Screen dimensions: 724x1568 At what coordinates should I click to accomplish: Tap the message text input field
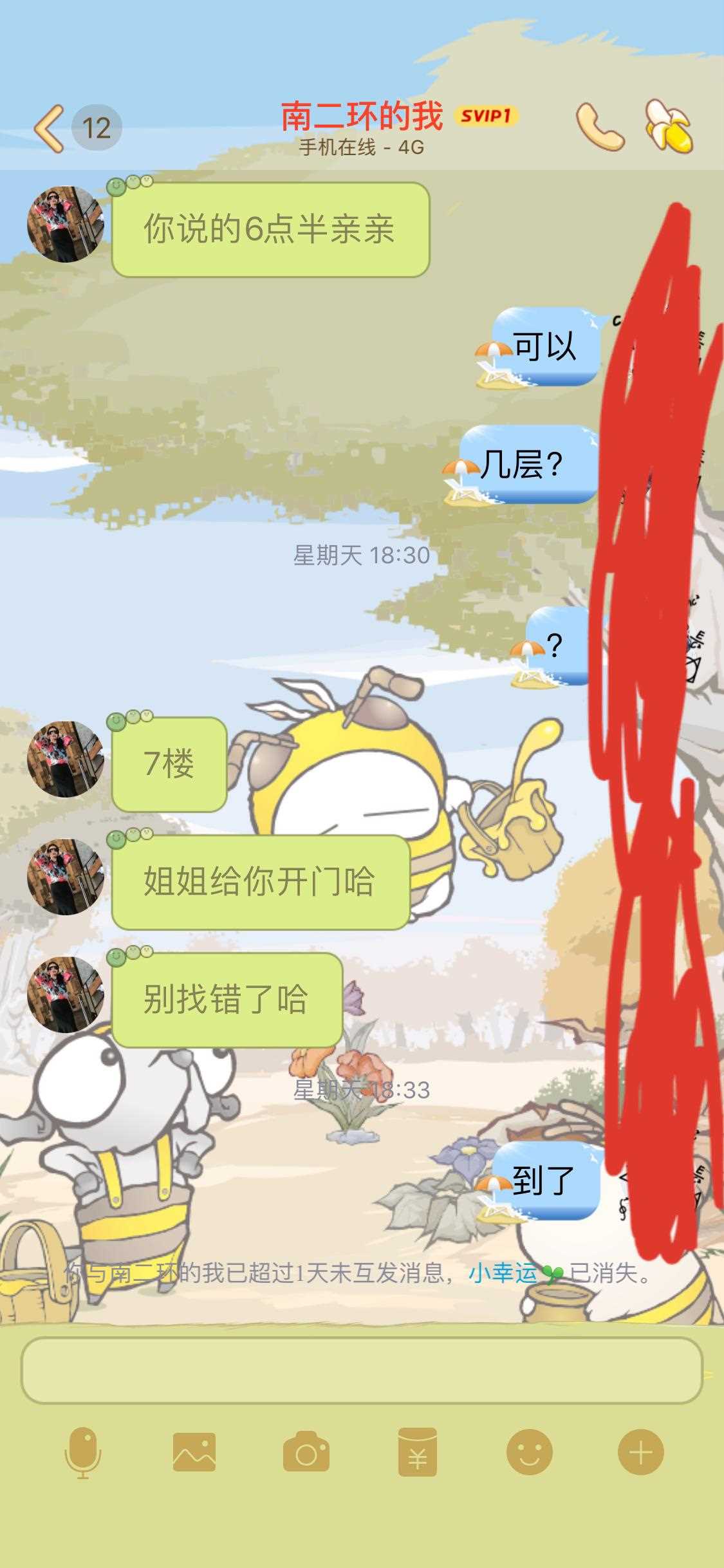(x=362, y=1370)
